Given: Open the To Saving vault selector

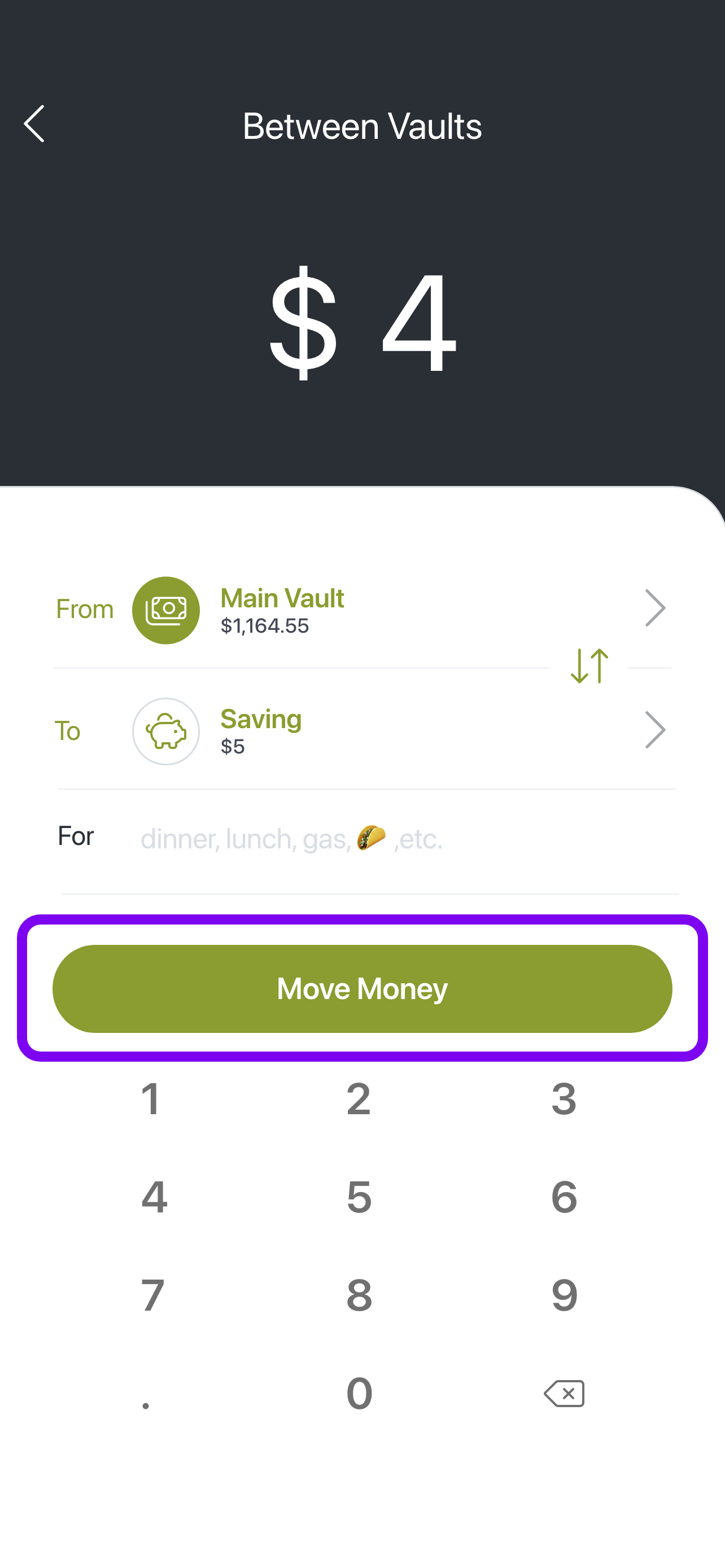Looking at the screenshot, I should (x=363, y=731).
